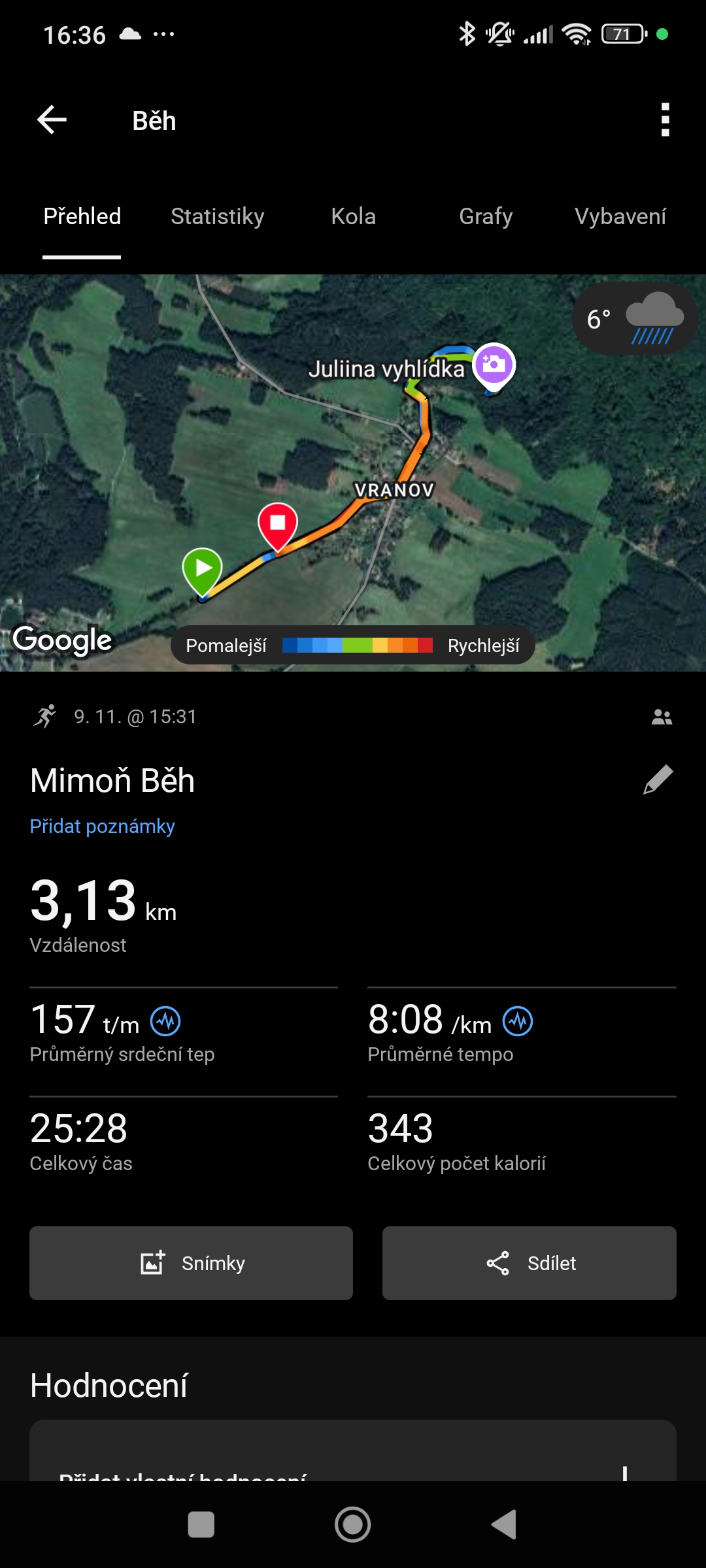Go back using the app bar arrow
The width and height of the screenshot is (706, 1568).
(52, 120)
